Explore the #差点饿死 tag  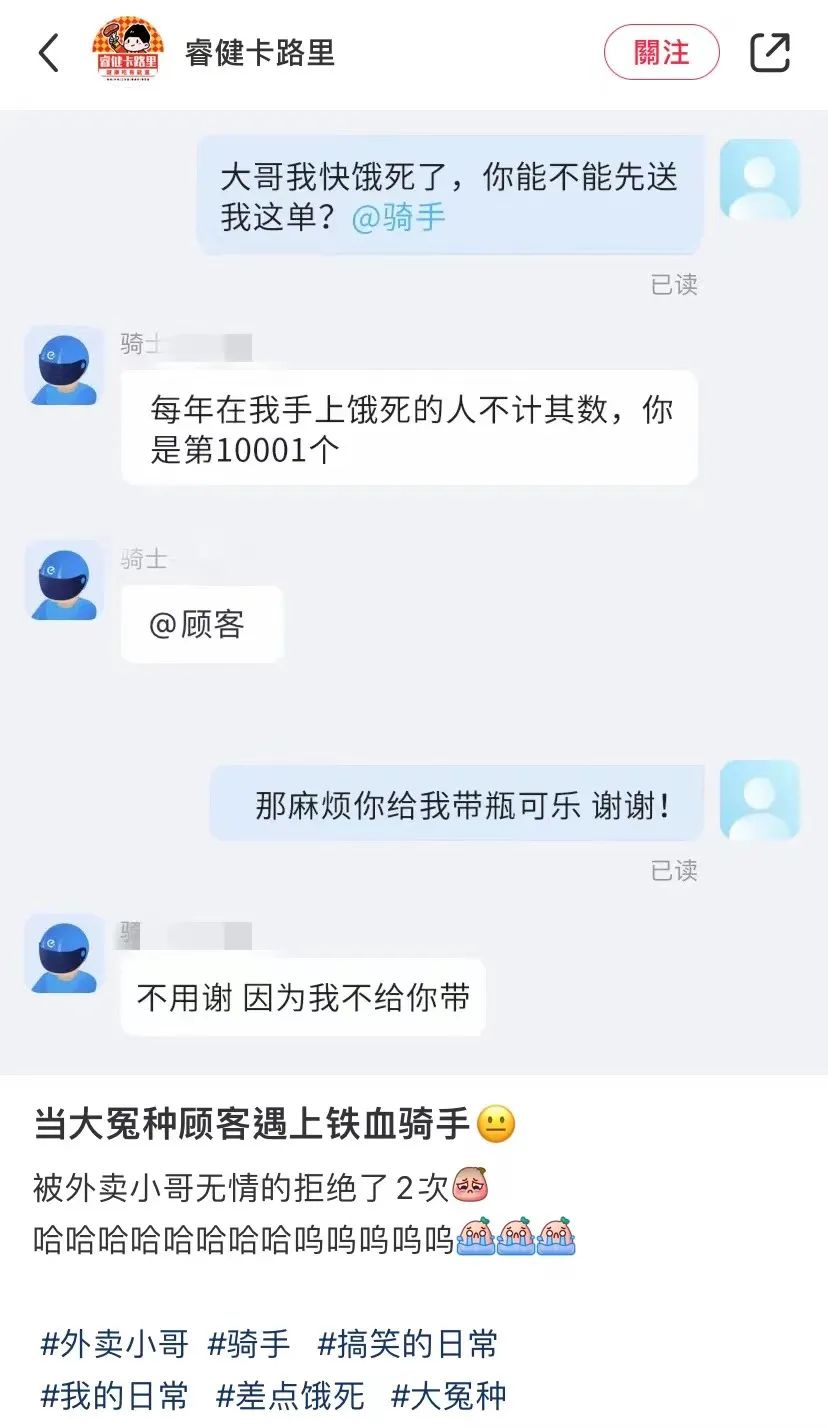pos(290,1395)
